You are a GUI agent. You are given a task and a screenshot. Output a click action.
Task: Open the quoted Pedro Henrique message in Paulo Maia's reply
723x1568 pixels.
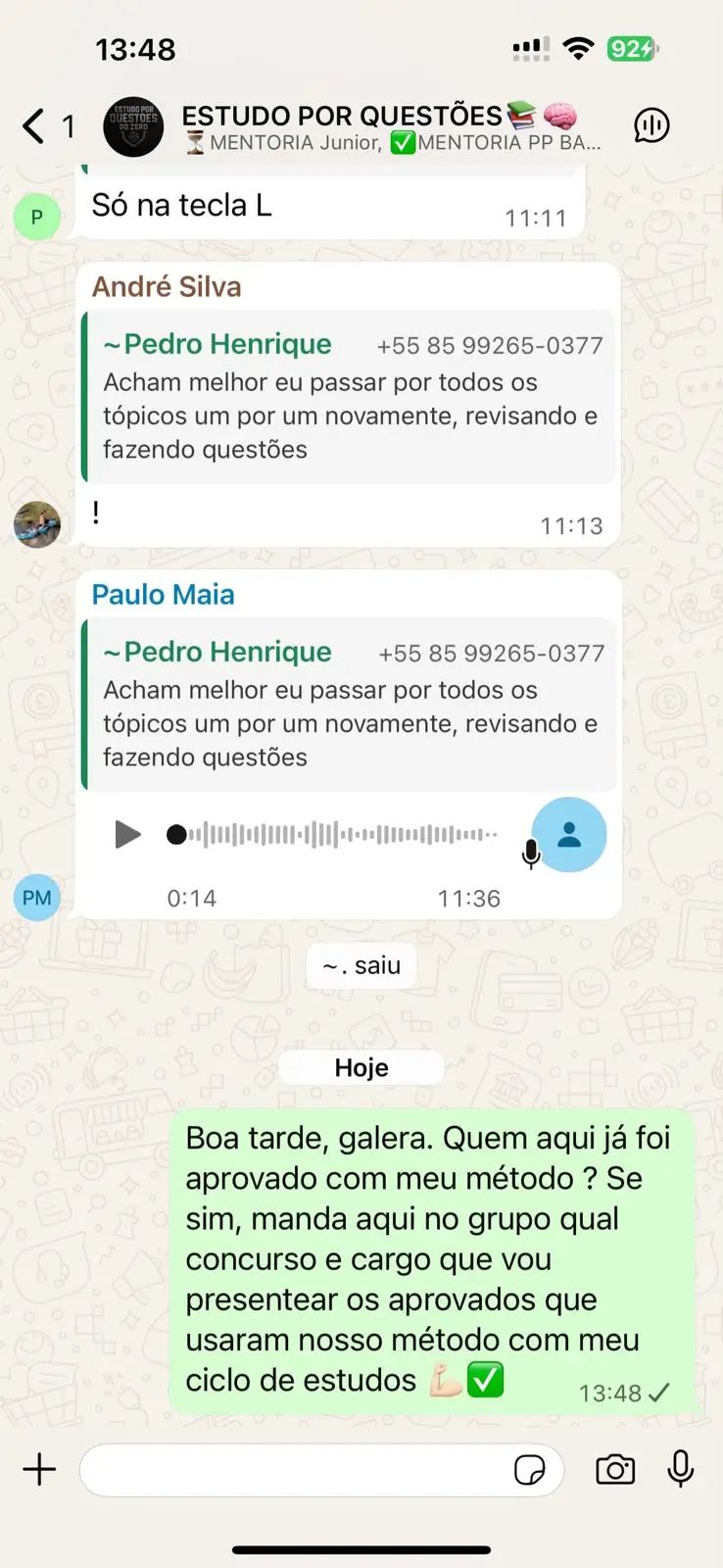[x=351, y=705]
